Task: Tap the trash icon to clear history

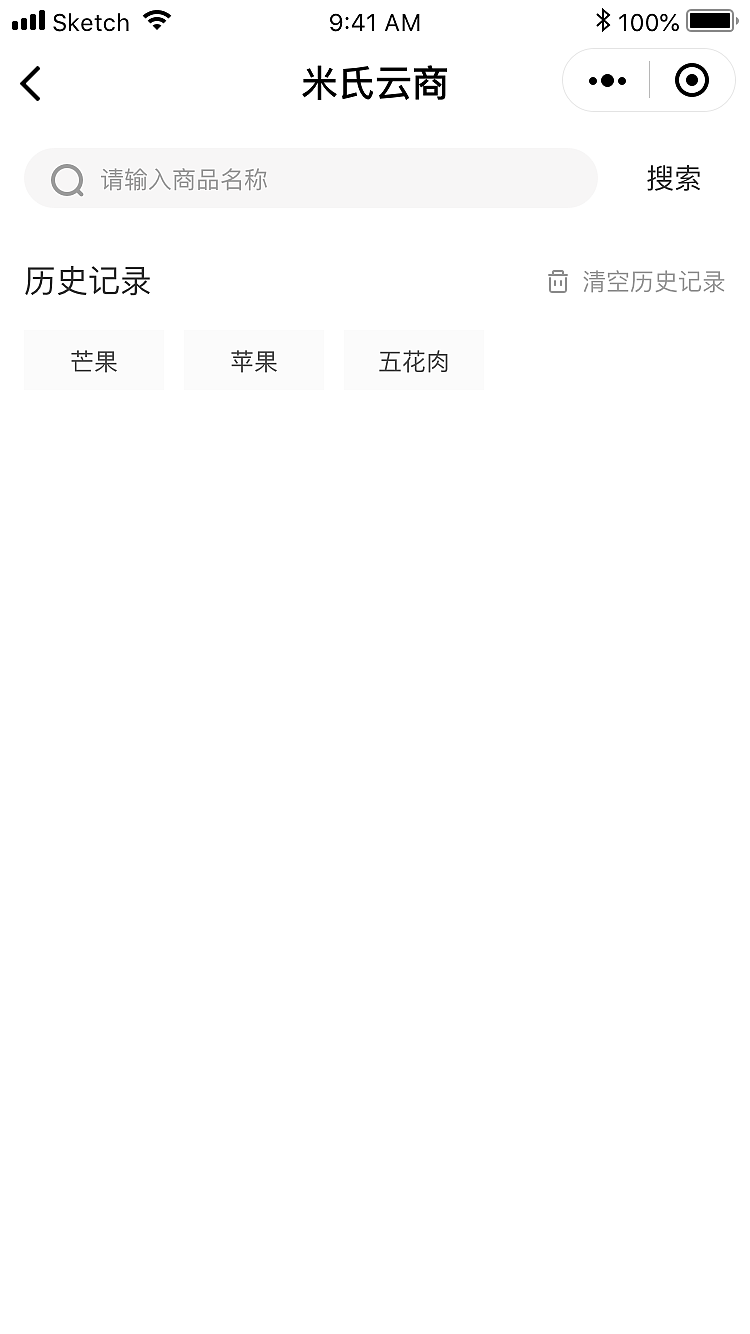Action: [557, 281]
